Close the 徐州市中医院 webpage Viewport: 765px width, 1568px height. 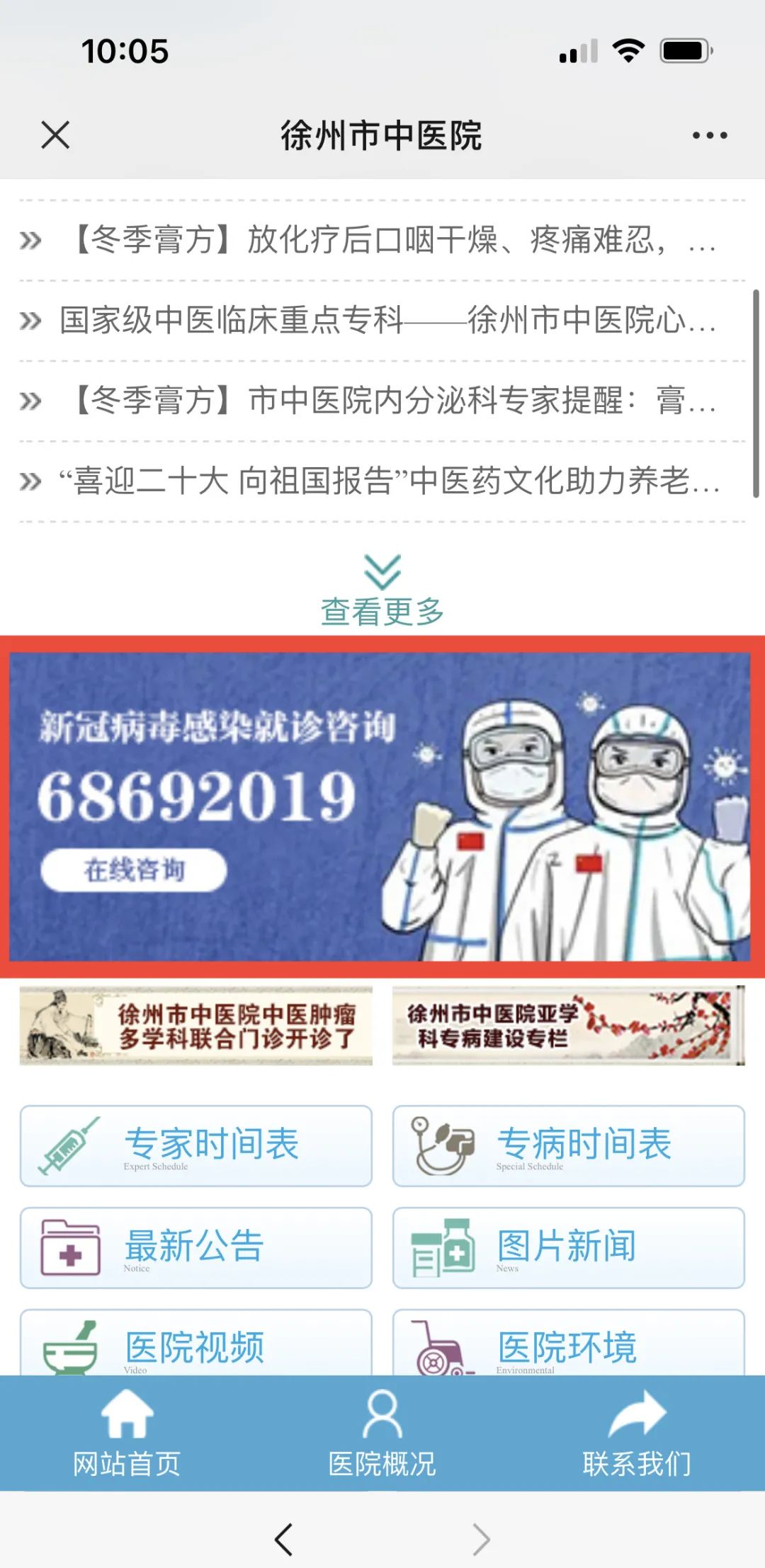55,135
